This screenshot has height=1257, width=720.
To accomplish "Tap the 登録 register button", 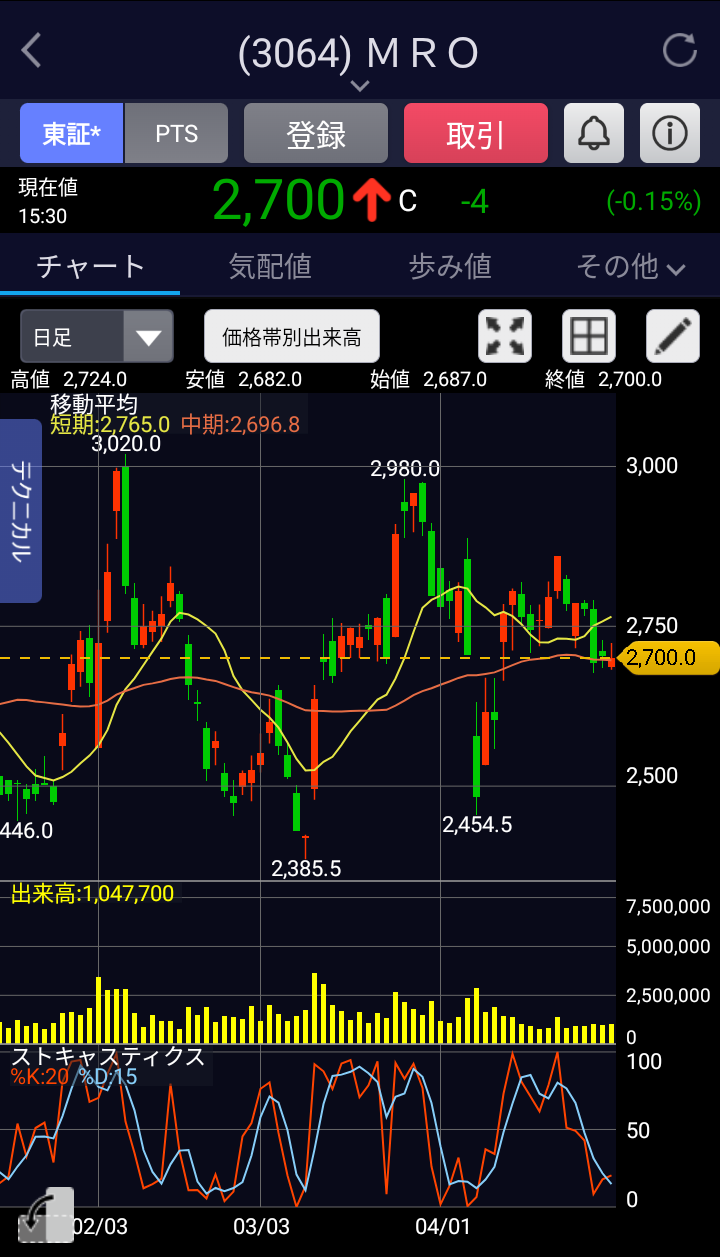I will point(316,133).
